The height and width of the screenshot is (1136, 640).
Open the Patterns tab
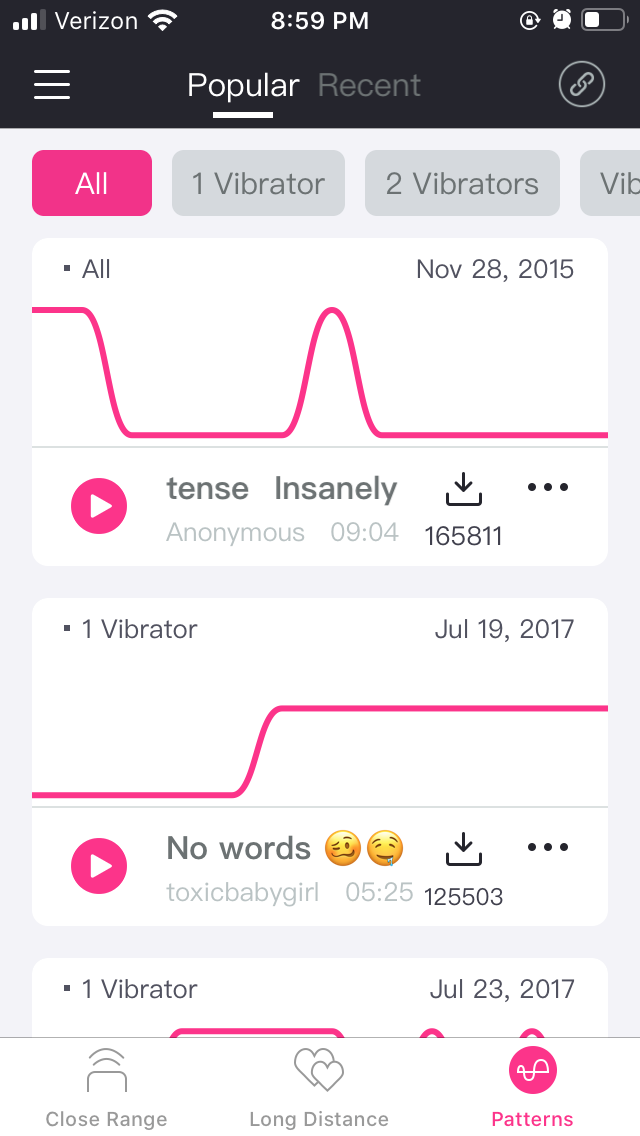coord(532,1088)
